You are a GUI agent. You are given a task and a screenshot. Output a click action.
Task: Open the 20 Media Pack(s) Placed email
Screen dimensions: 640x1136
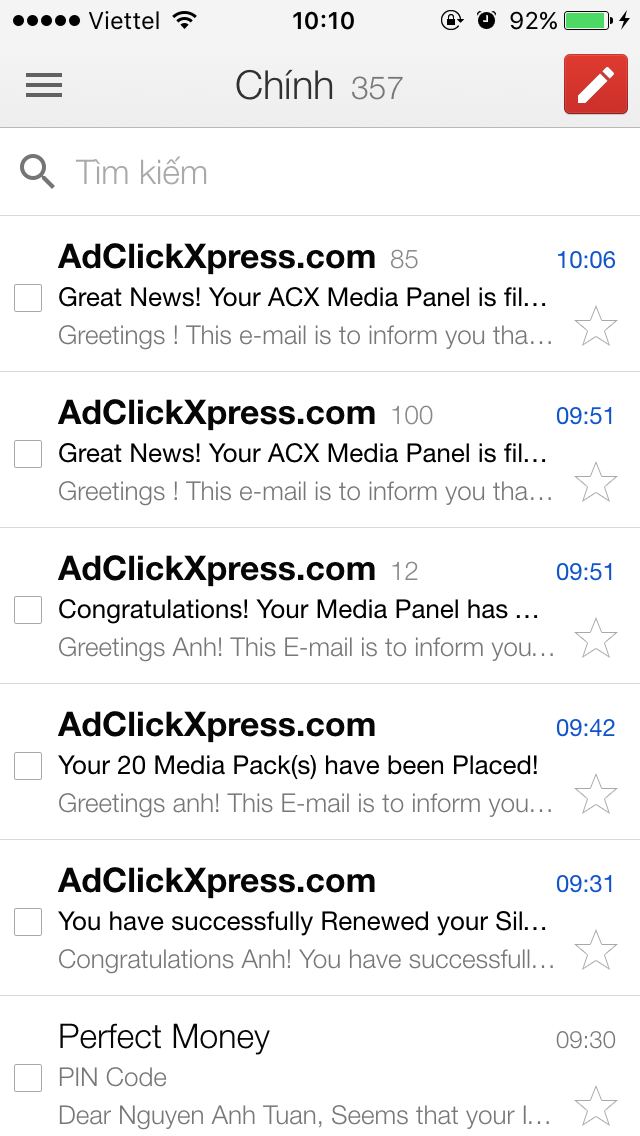300,765
